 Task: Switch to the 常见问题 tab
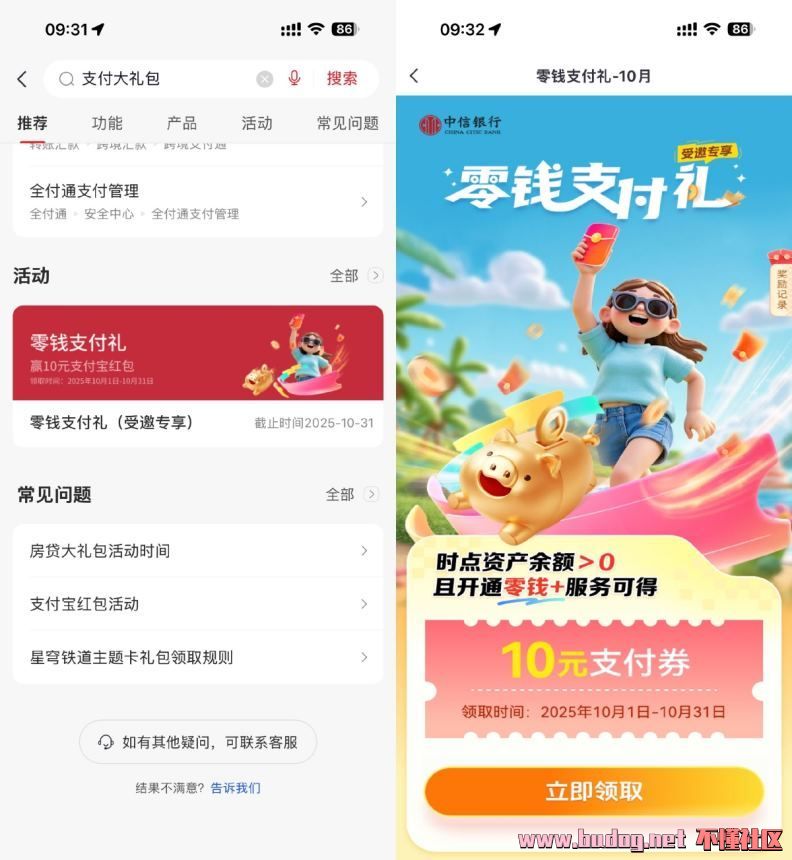pos(347,123)
